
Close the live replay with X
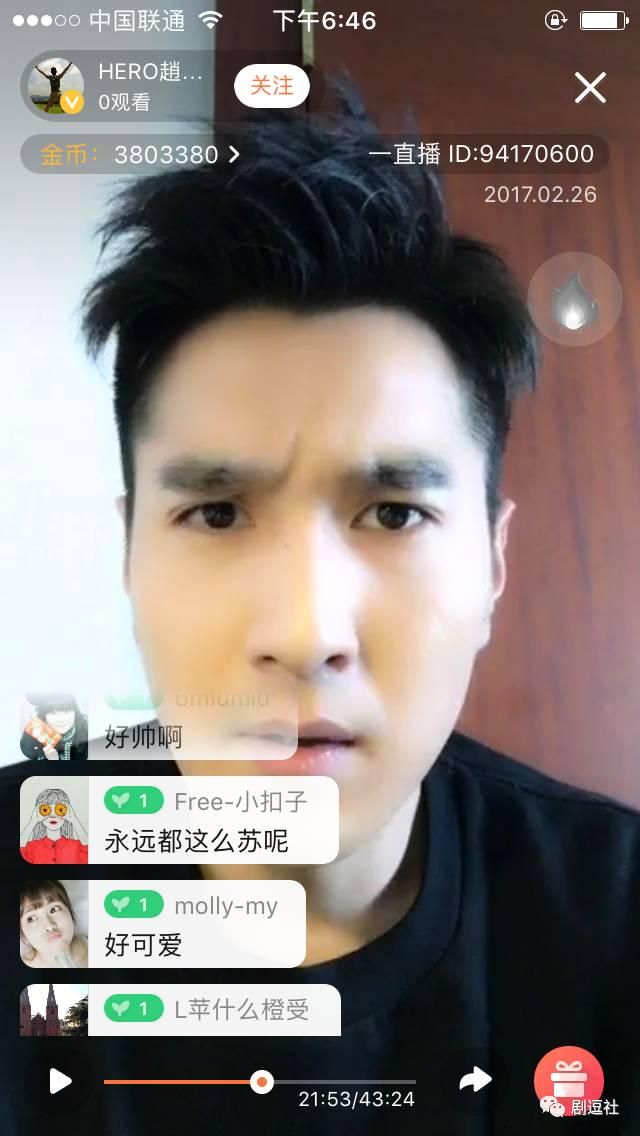(x=590, y=88)
